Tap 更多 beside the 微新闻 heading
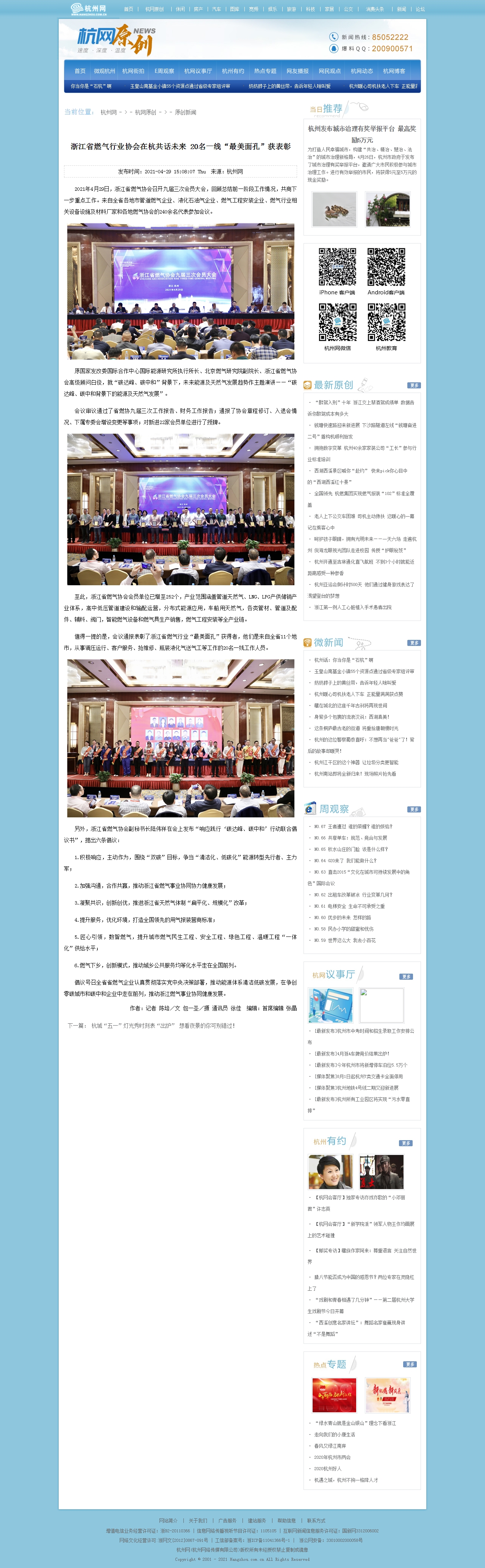The image size is (485, 1568). click(413, 643)
